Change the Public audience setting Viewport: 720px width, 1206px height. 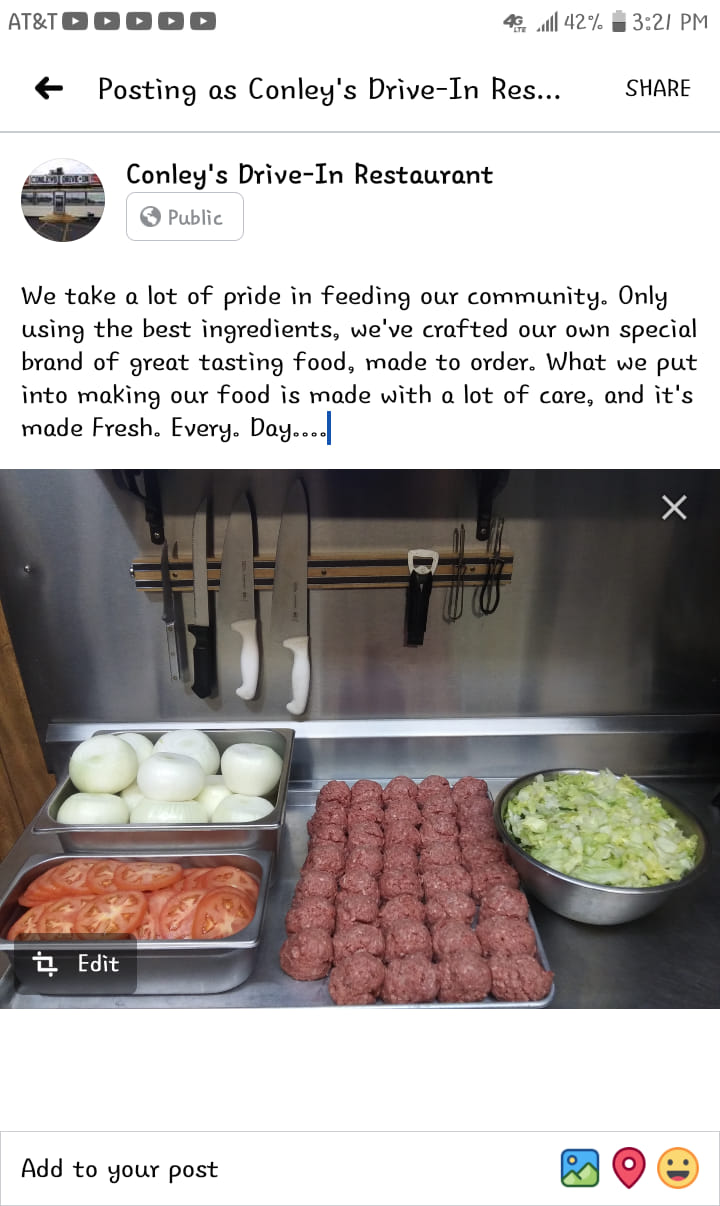coord(185,217)
